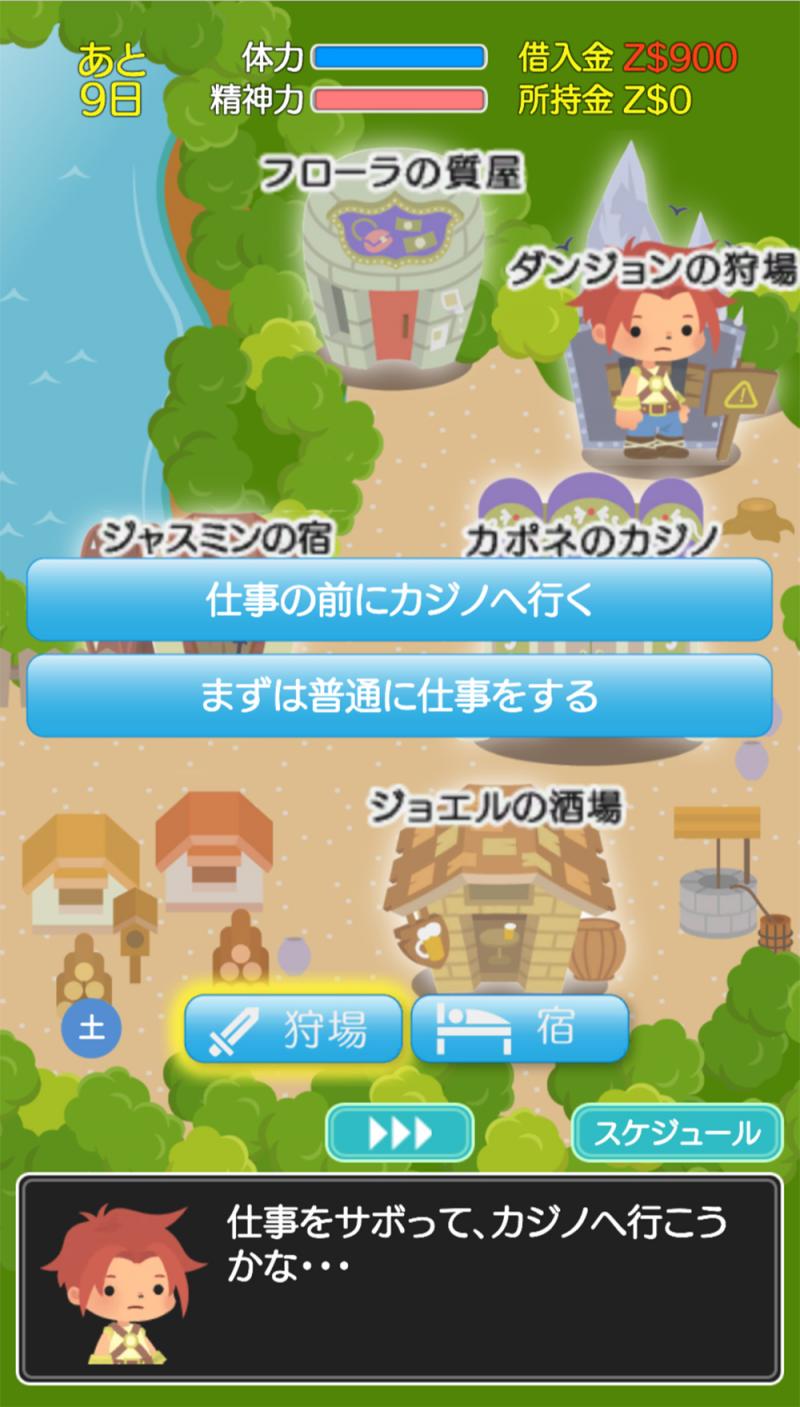Tap the blue ± round icon
Screen dimensions: 800x1407
coord(91,1029)
